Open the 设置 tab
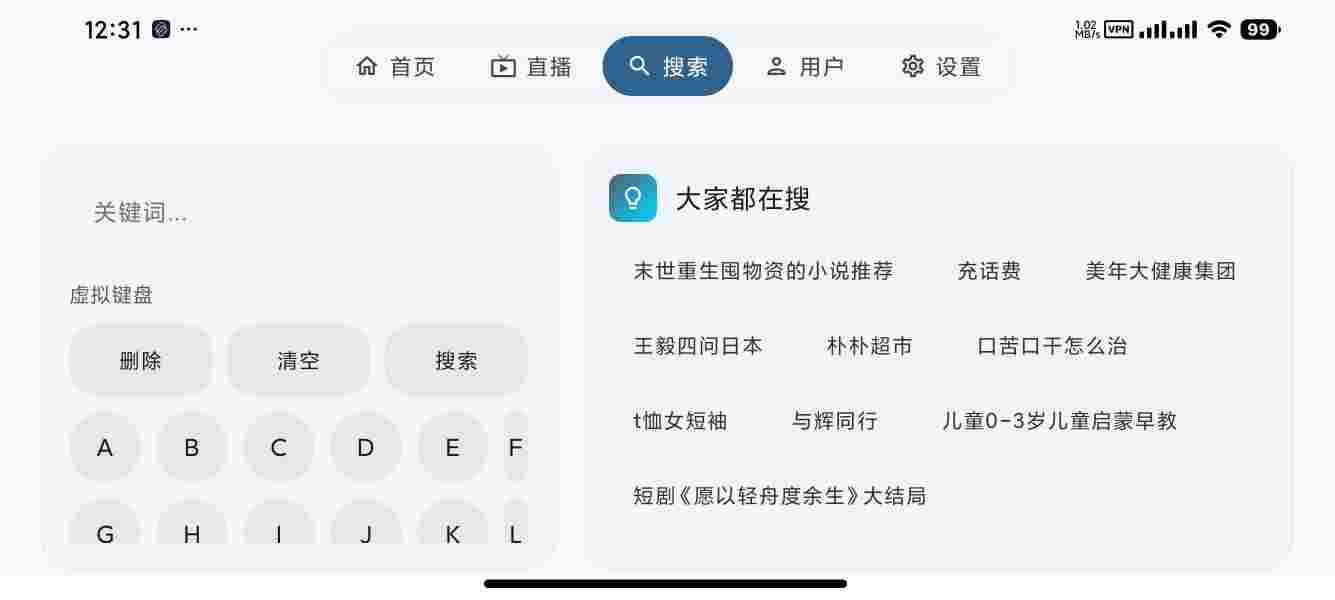Screen dimensions: 1335x600 pyautogui.click(x=941, y=67)
